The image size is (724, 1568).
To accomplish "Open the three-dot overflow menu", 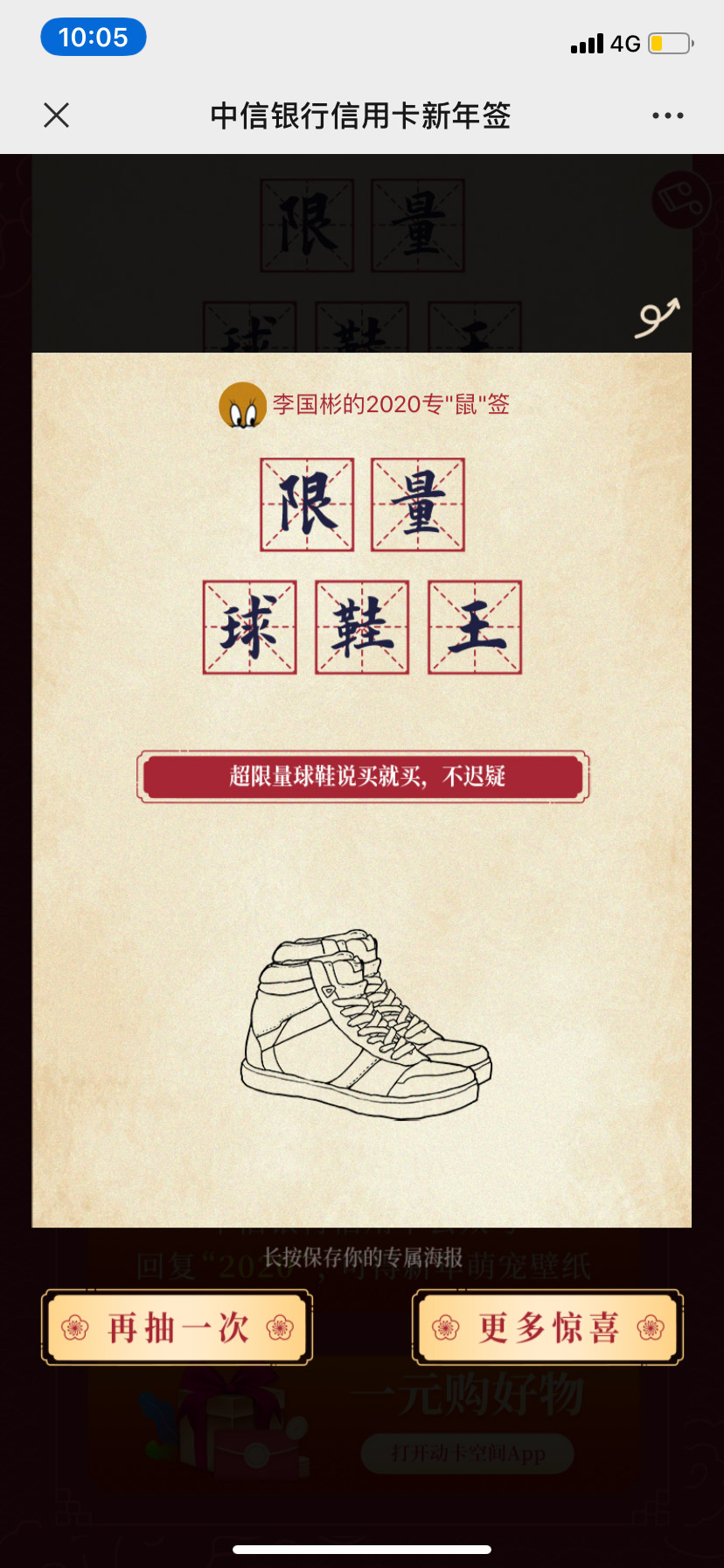I will tap(667, 115).
